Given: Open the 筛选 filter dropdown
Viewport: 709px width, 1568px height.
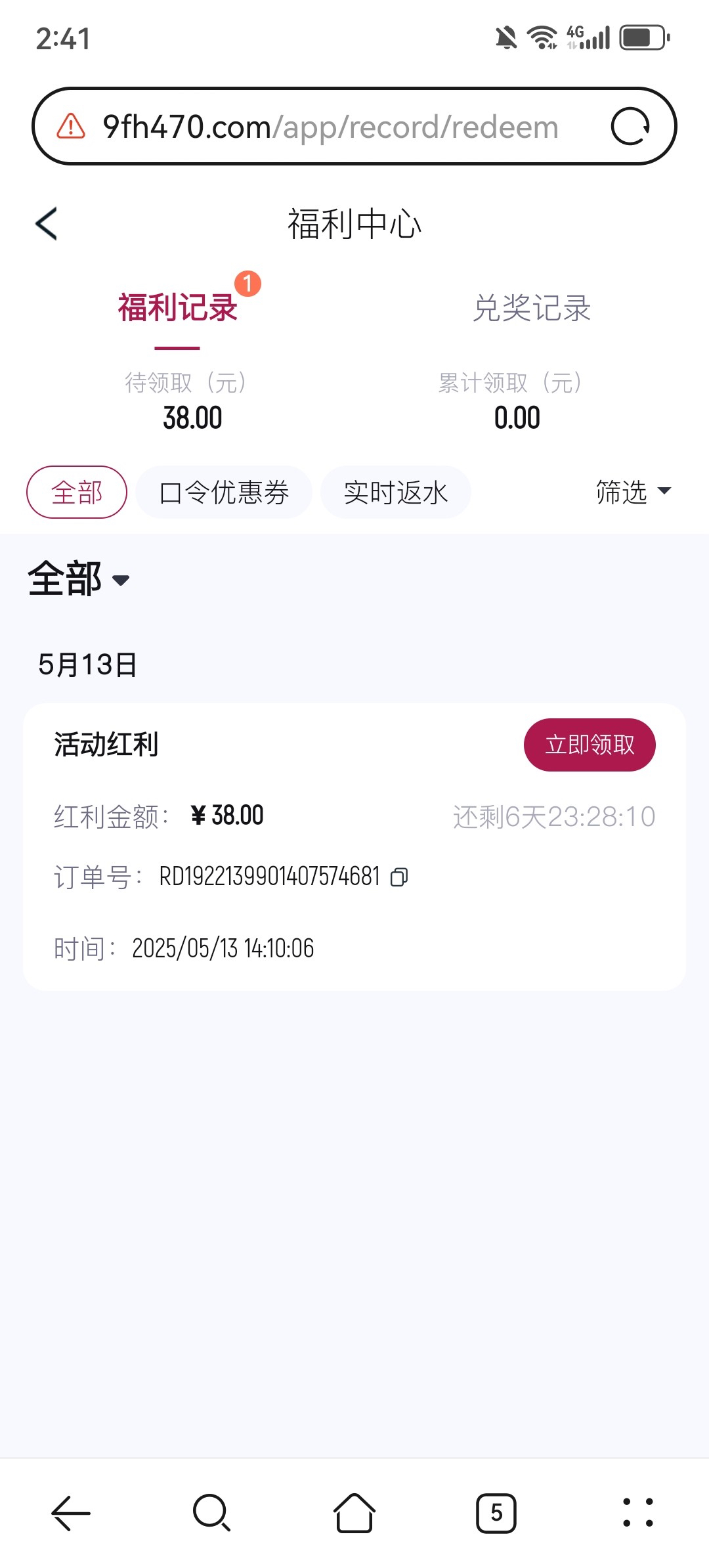Looking at the screenshot, I should (x=633, y=492).
